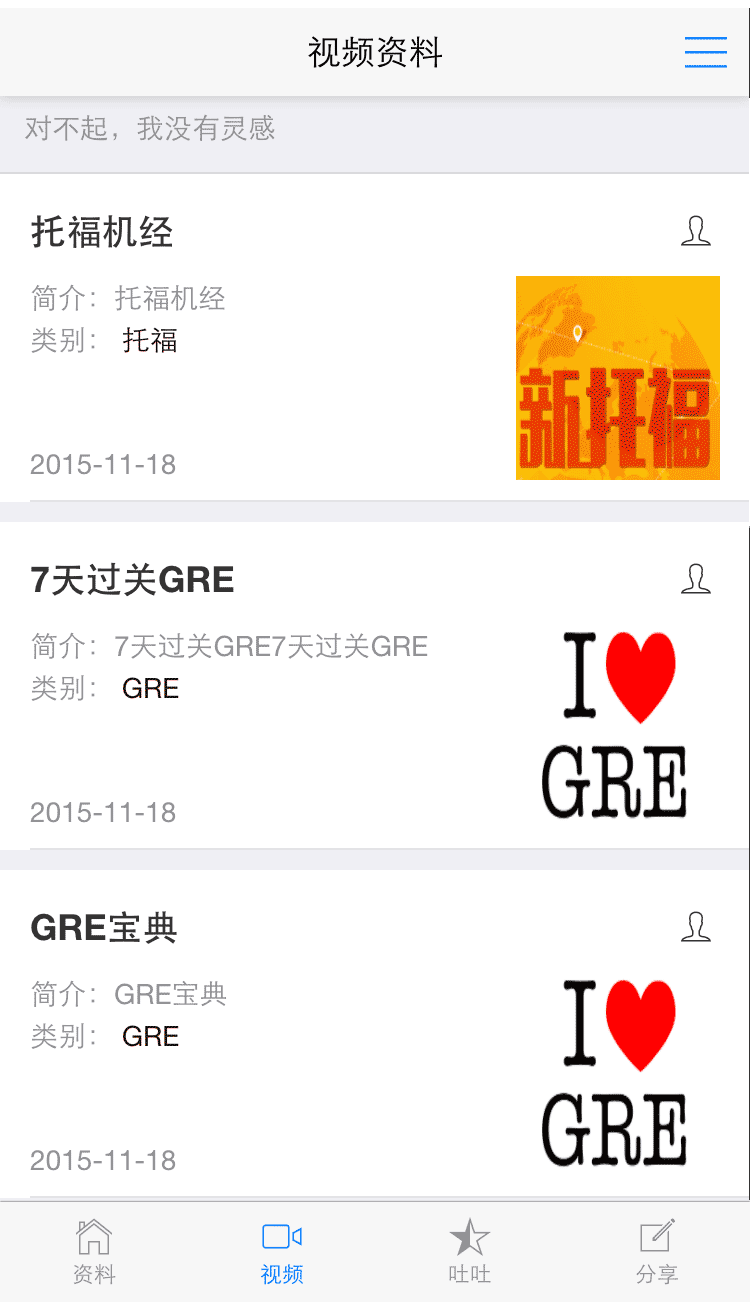The width and height of the screenshot is (750, 1302).
Task: Go to the 吐吐 tab
Action: click(469, 1252)
